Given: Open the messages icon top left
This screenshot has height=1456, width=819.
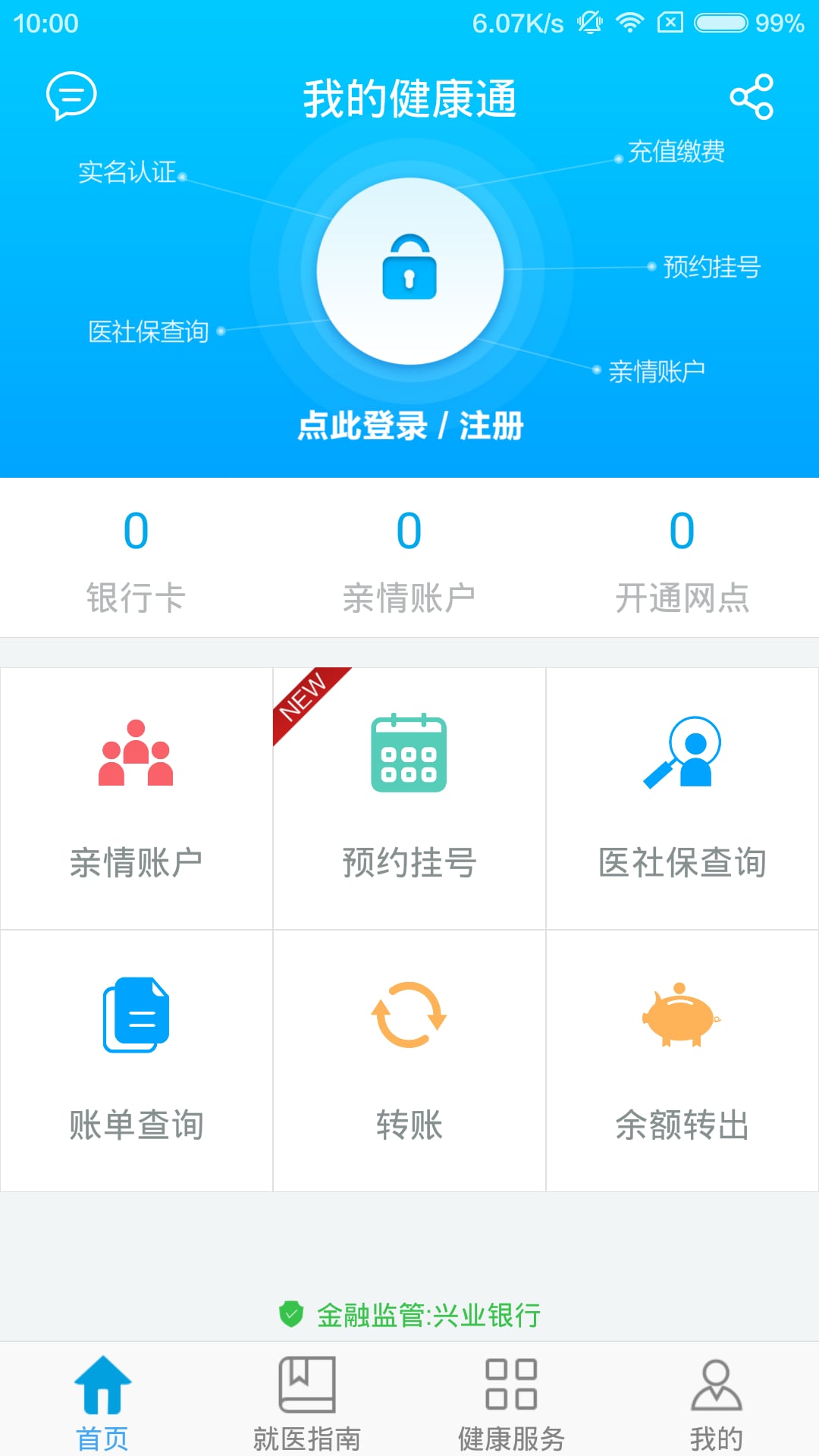Looking at the screenshot, I should [71, 96].
